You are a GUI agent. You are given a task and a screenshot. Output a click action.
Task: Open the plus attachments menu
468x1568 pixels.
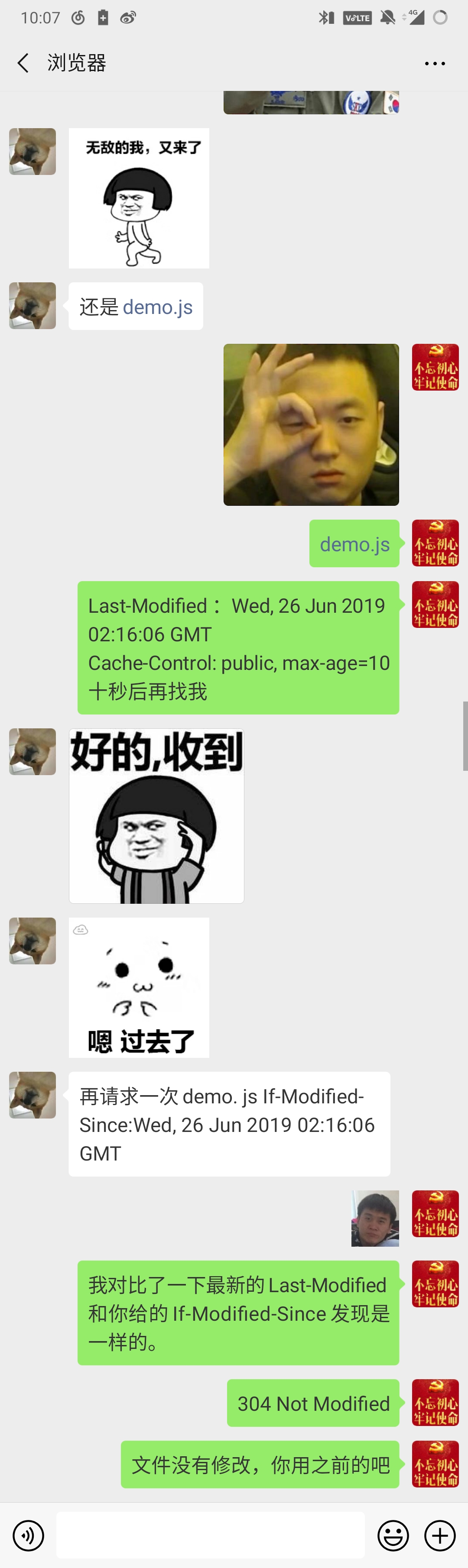pyautogui.click(x=440, y=1536)
